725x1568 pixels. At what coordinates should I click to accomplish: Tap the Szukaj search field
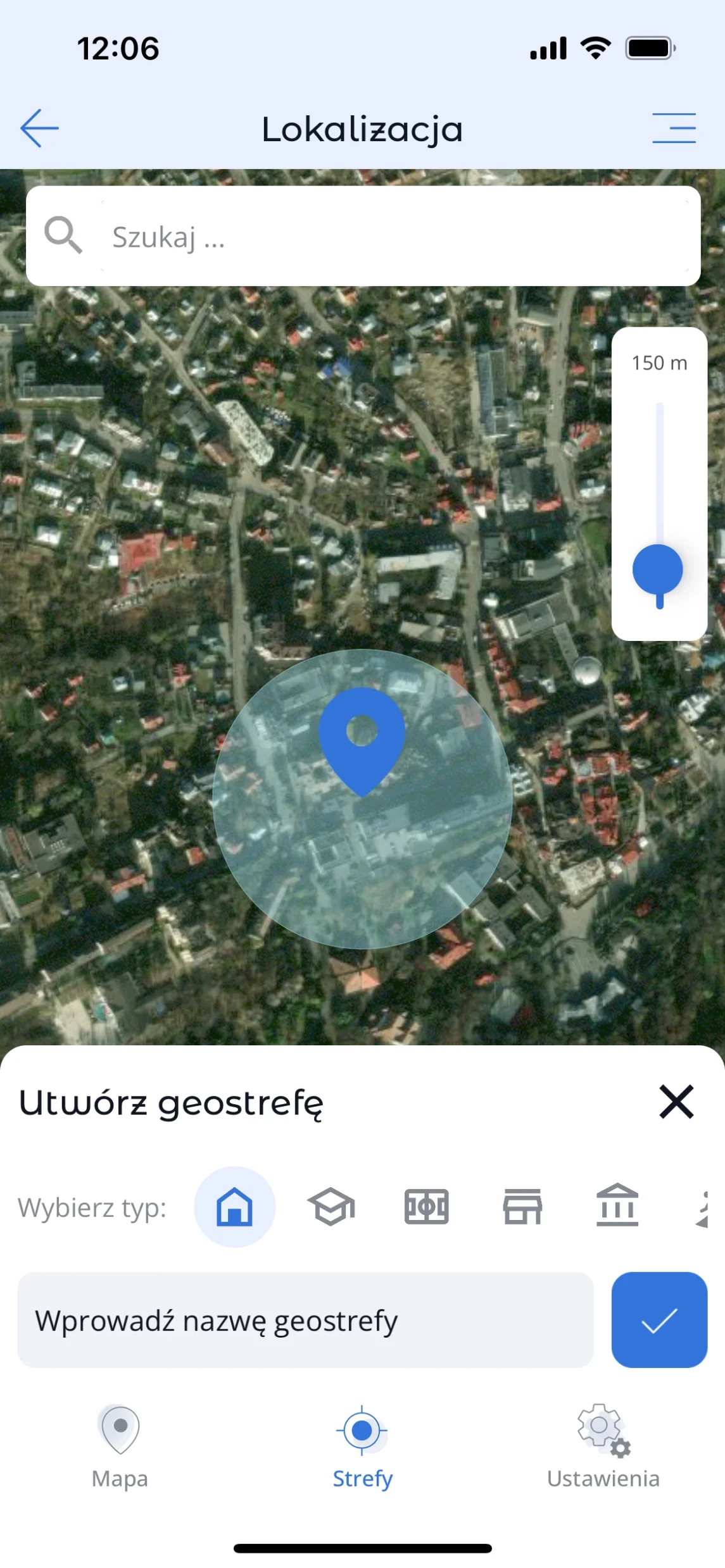[x=393, y=237]
